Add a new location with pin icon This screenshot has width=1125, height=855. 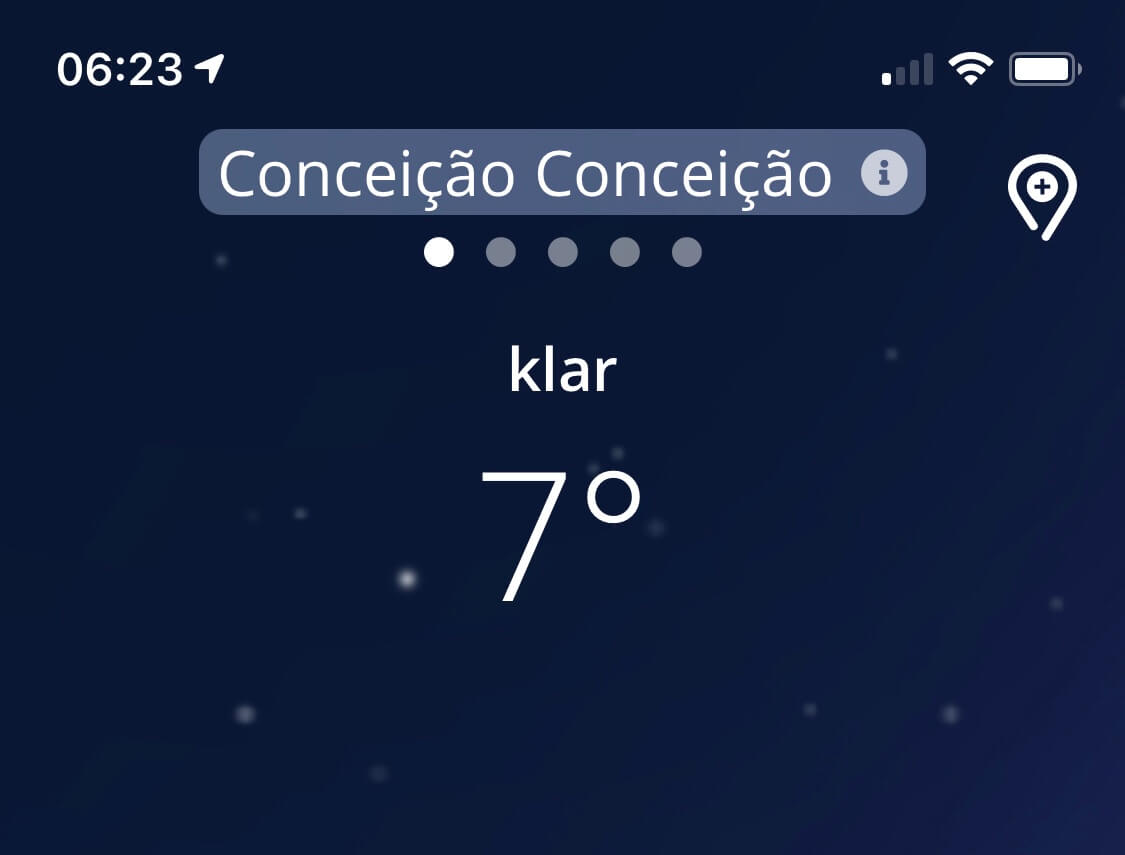[1042, 194]
